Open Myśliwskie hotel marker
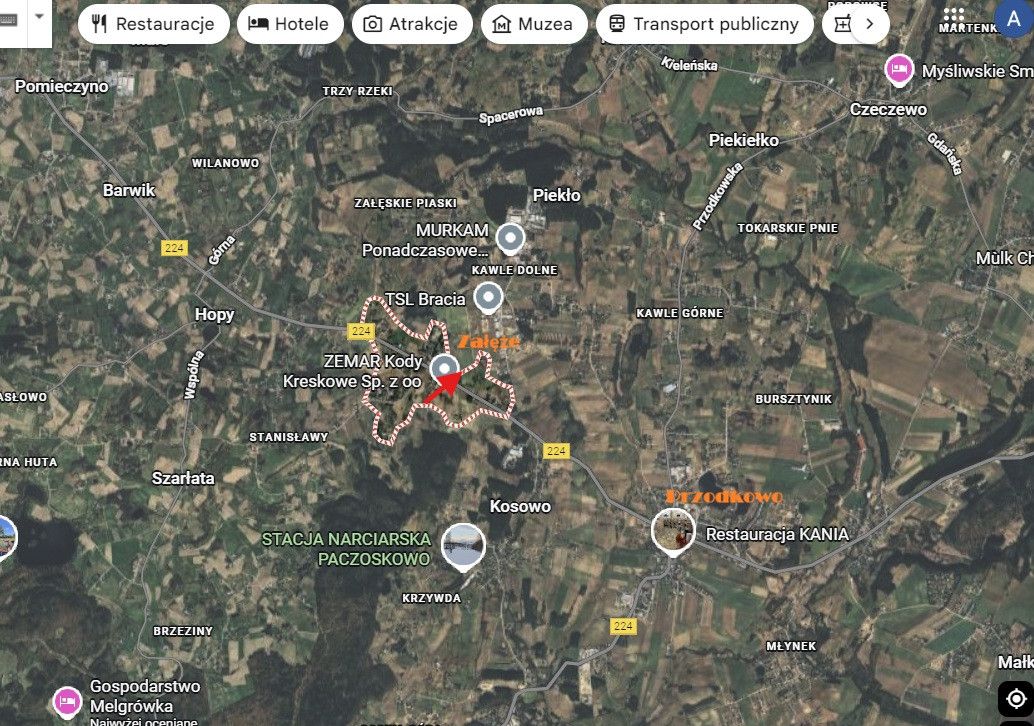This screenshot has height=726, width=1034. pyautogui.click(x=899, y=70)
